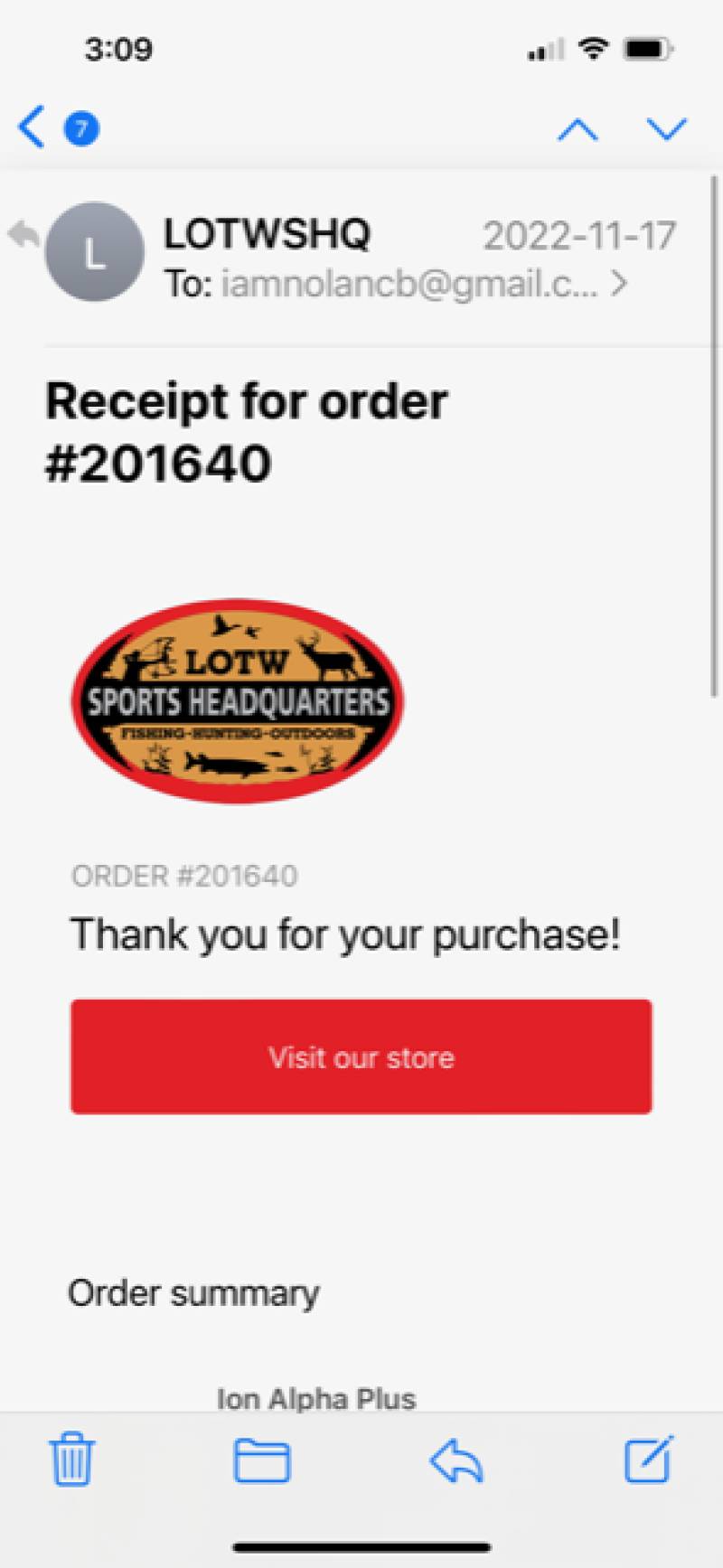Jump to the next message arrow
Screen dimensions: 723x1568
(667, 129)
